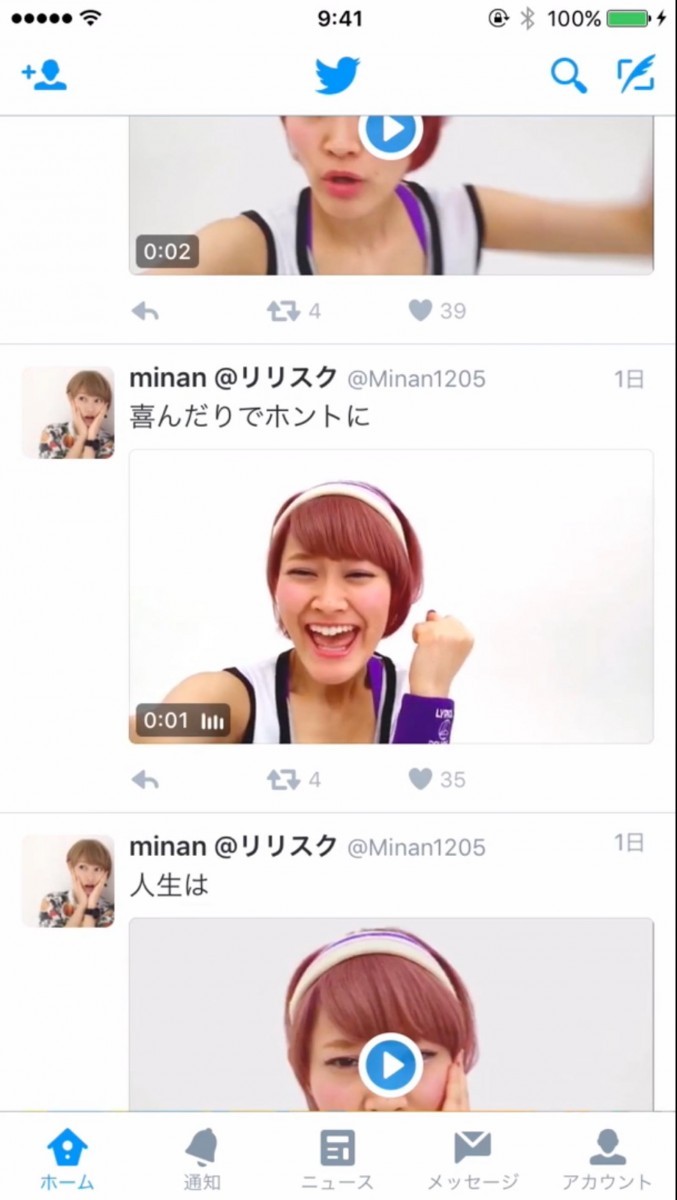Play the video in the top tweet
The height and width of the screenshot is (1200, 677).
coord(391,131)
